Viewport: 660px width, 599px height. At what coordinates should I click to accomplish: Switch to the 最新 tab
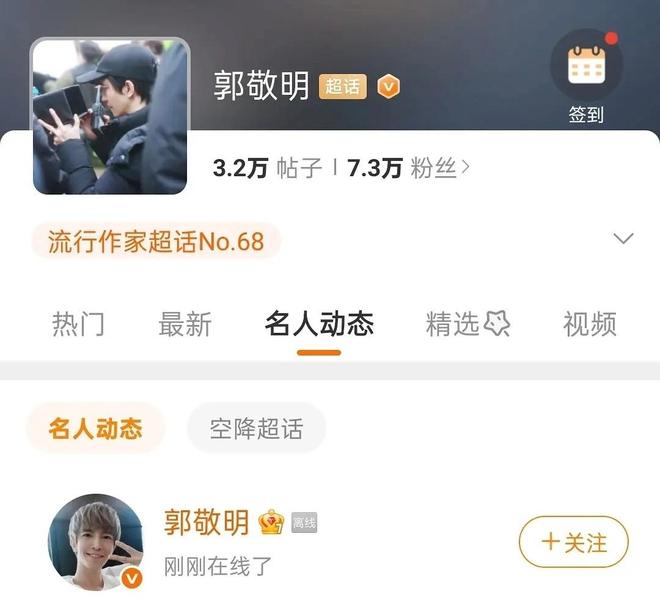pos(185,324)
